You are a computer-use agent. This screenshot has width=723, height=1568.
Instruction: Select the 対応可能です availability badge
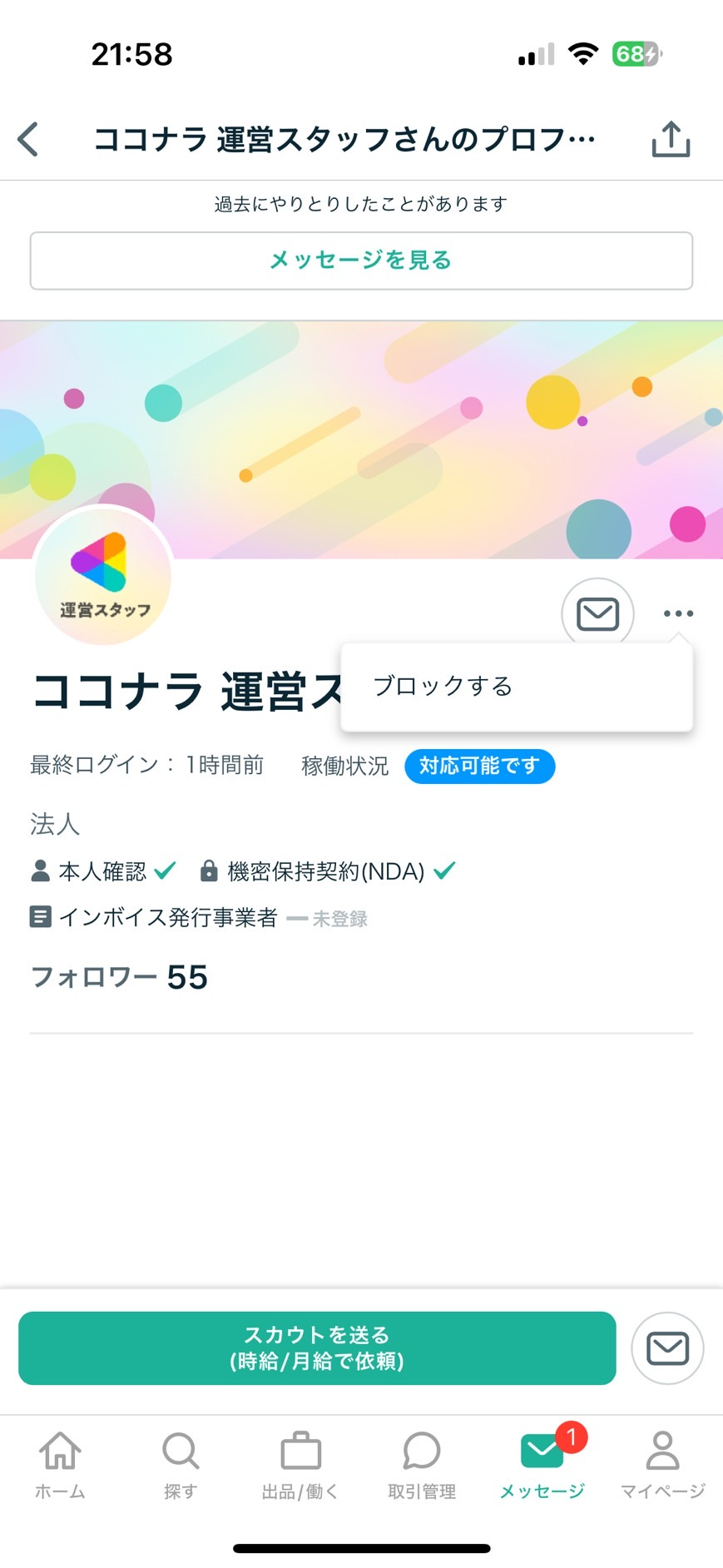tap(480, 766)
